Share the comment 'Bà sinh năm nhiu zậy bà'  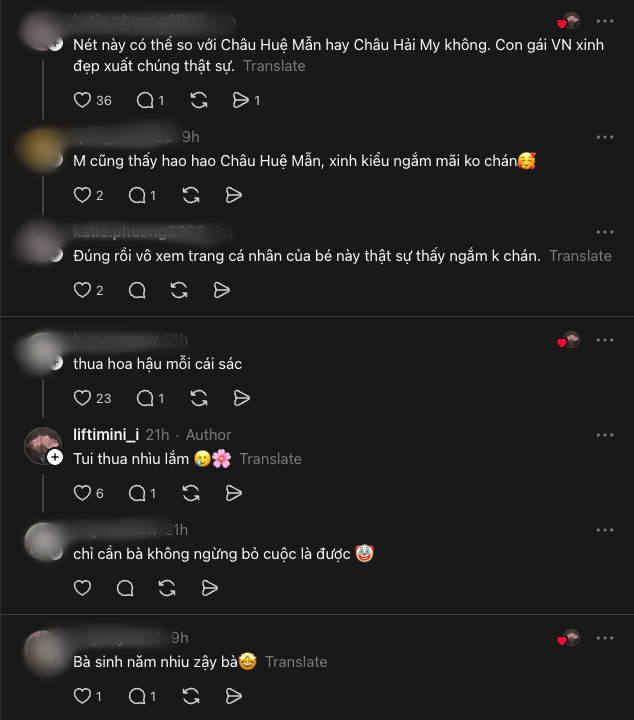pos(233,696)
